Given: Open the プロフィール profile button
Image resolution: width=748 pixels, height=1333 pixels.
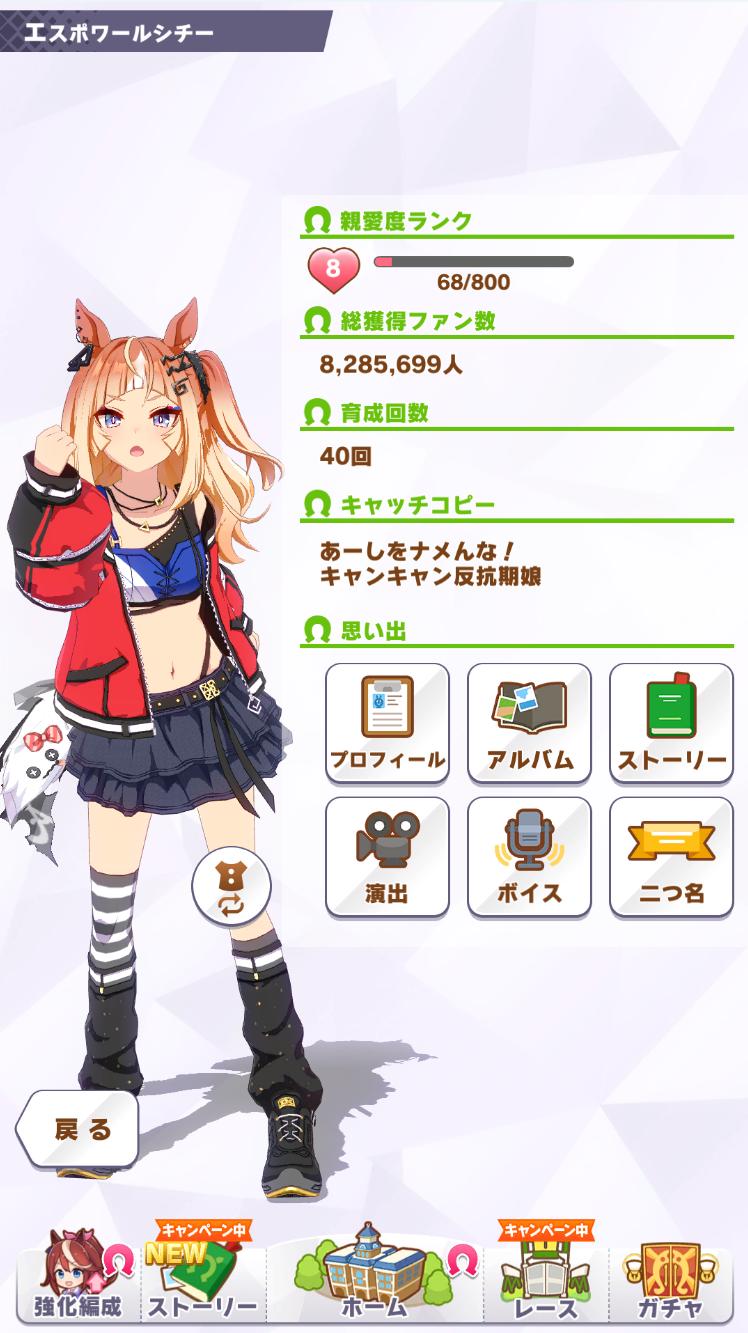Looking at the screenshot, I should pyautogui.click(x=387, y=723).
